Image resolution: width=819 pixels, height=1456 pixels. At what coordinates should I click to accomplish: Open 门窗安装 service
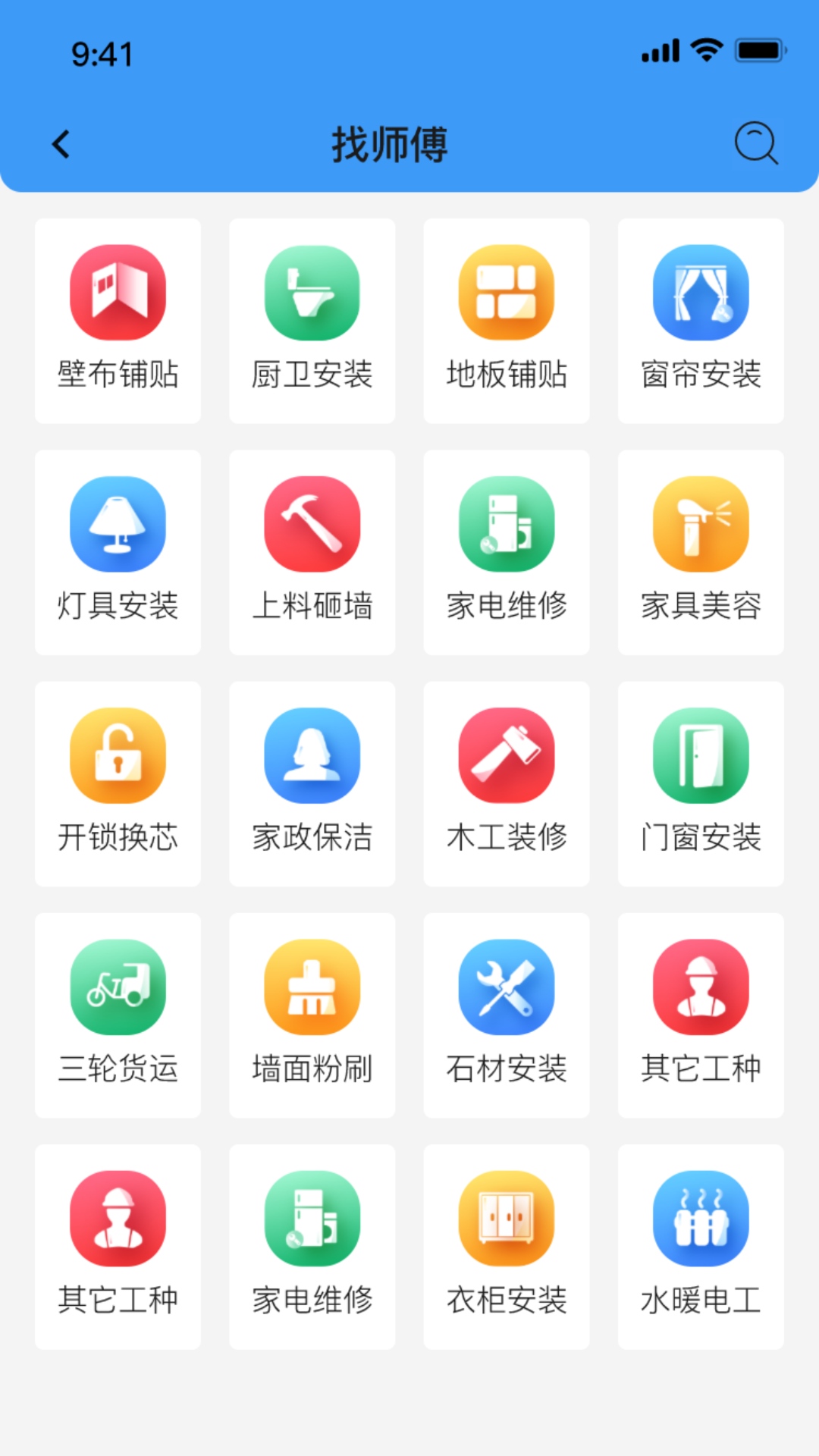(x=701, y=783)
